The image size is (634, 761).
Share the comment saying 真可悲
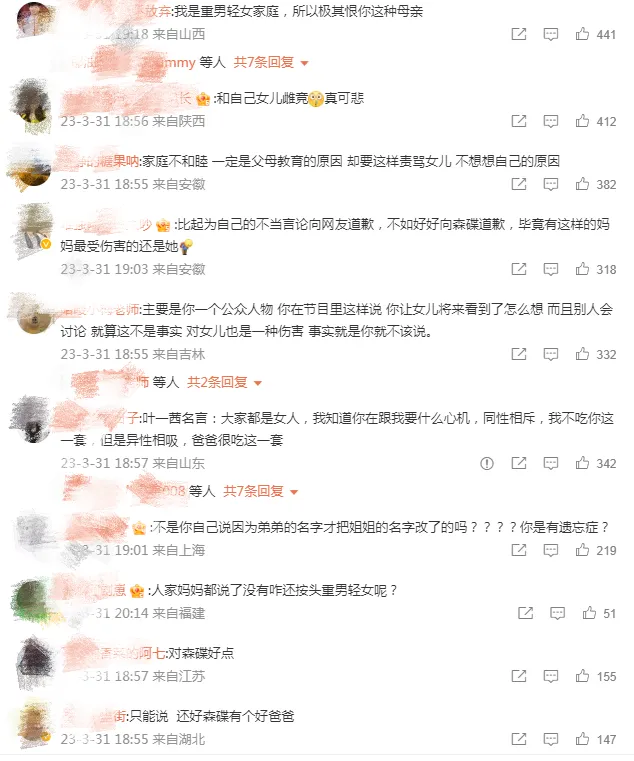click(518, 122)
